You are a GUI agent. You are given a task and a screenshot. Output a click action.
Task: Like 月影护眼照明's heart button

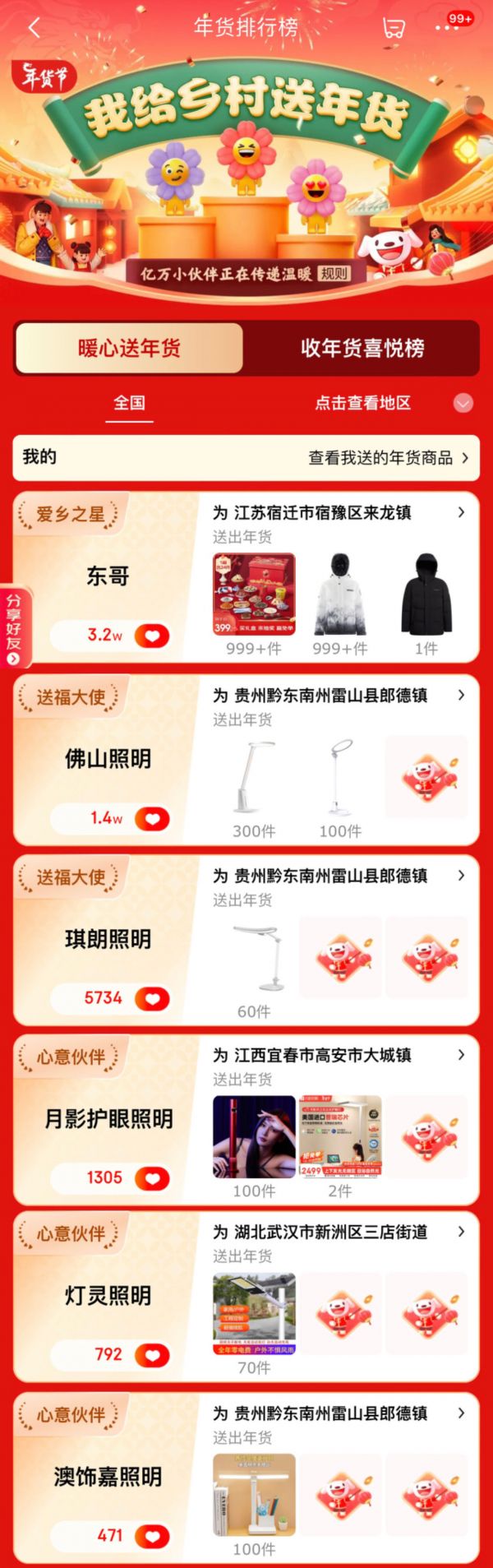[x=152, y=1177]
